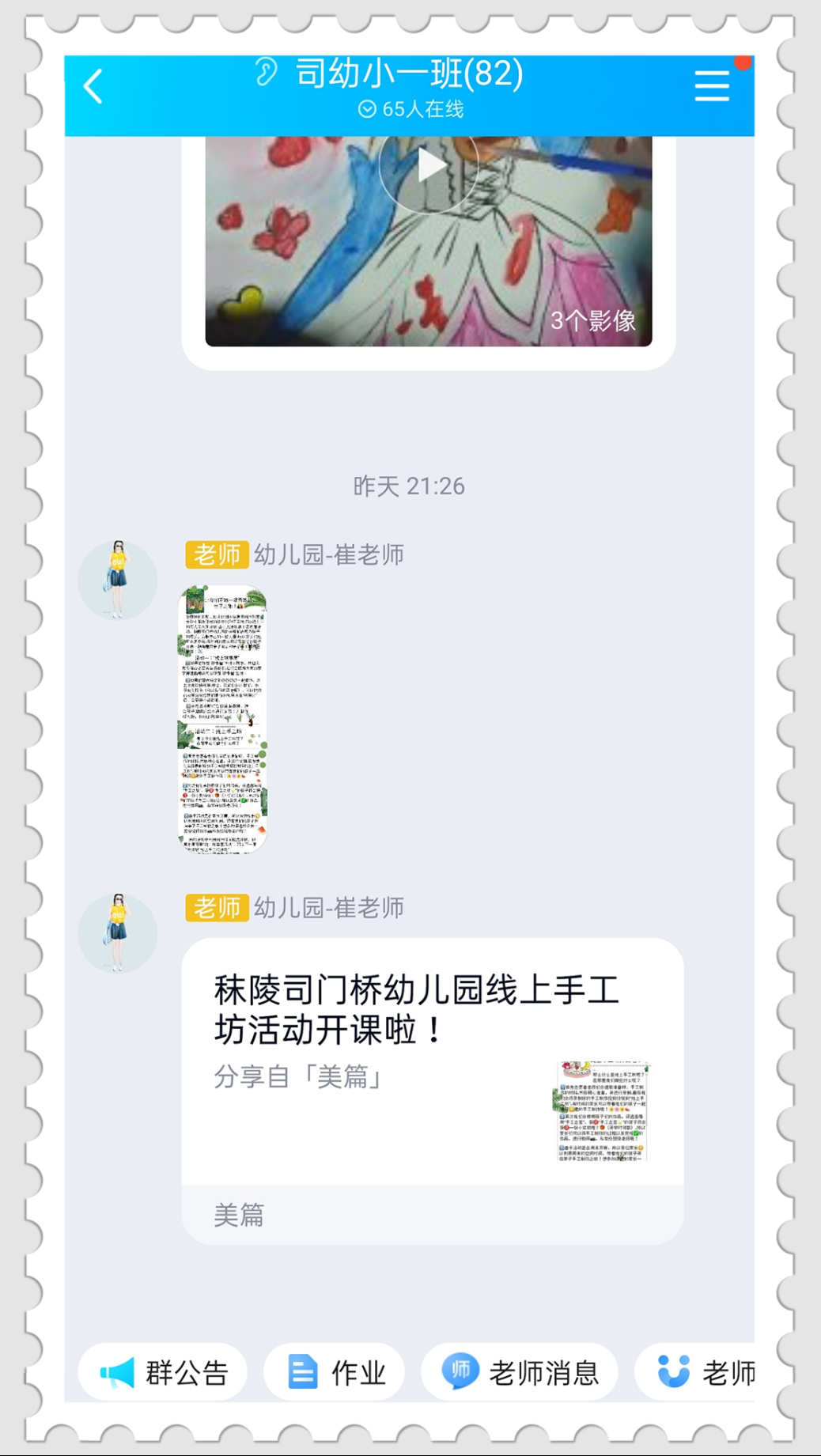This screenshot has width=821, height=1456.
Task: Play the video with 3个影像
Action: (x=429, y=166)
